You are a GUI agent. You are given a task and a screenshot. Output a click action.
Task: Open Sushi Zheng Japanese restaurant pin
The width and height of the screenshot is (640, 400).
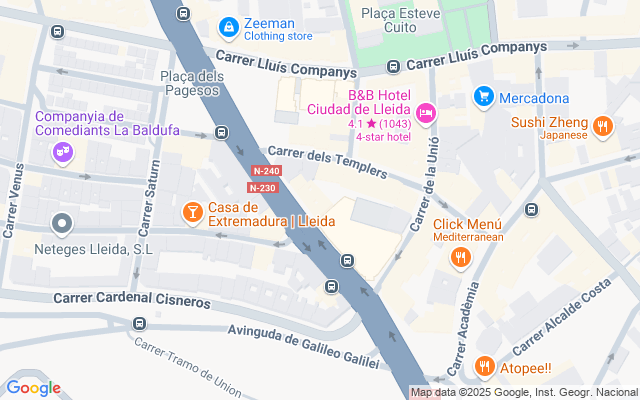click(x=603, y=126)
